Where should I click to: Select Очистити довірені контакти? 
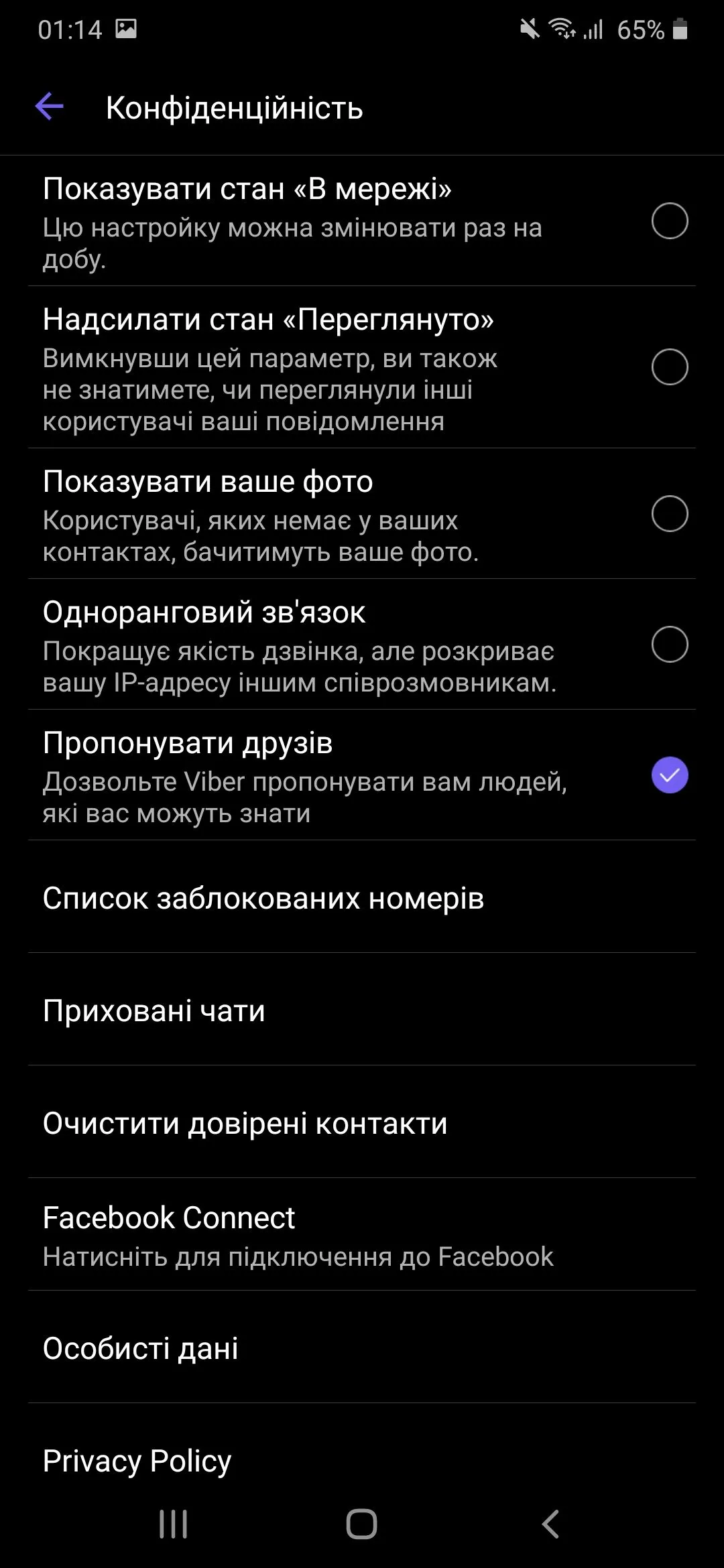click(245, 1123)
